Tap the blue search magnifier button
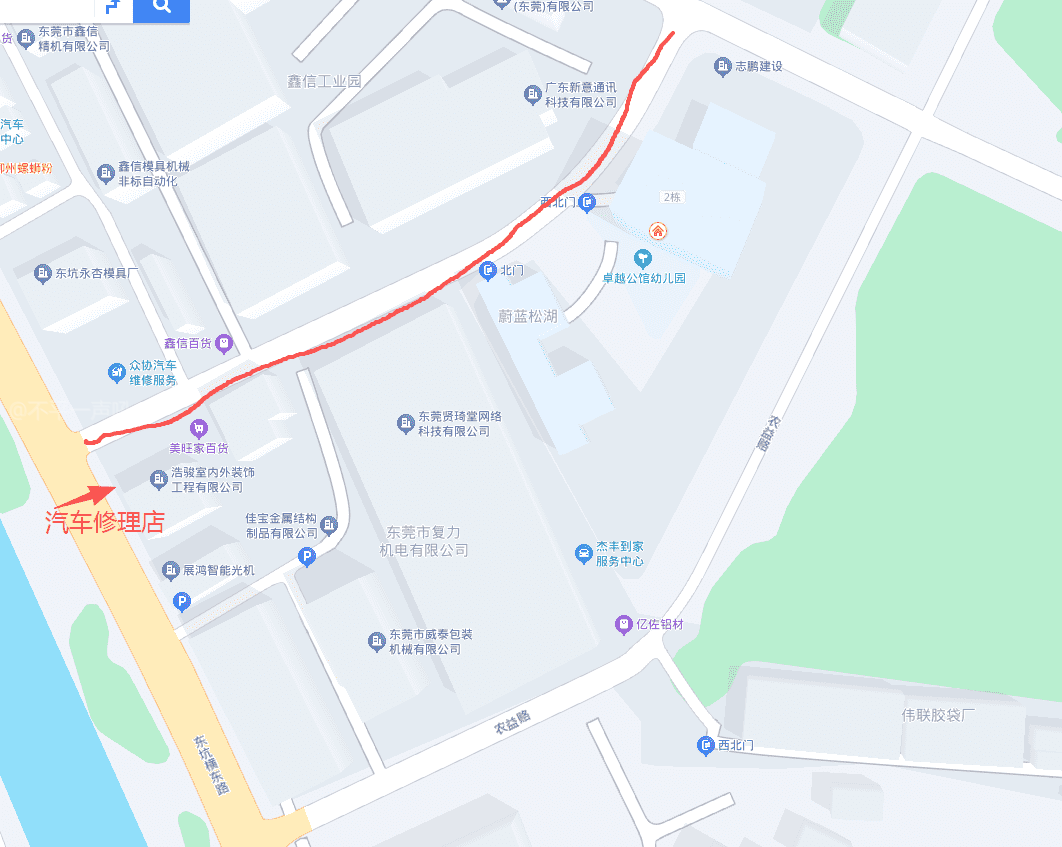Viewport: 1062px width, 847px height. point(161,9)
